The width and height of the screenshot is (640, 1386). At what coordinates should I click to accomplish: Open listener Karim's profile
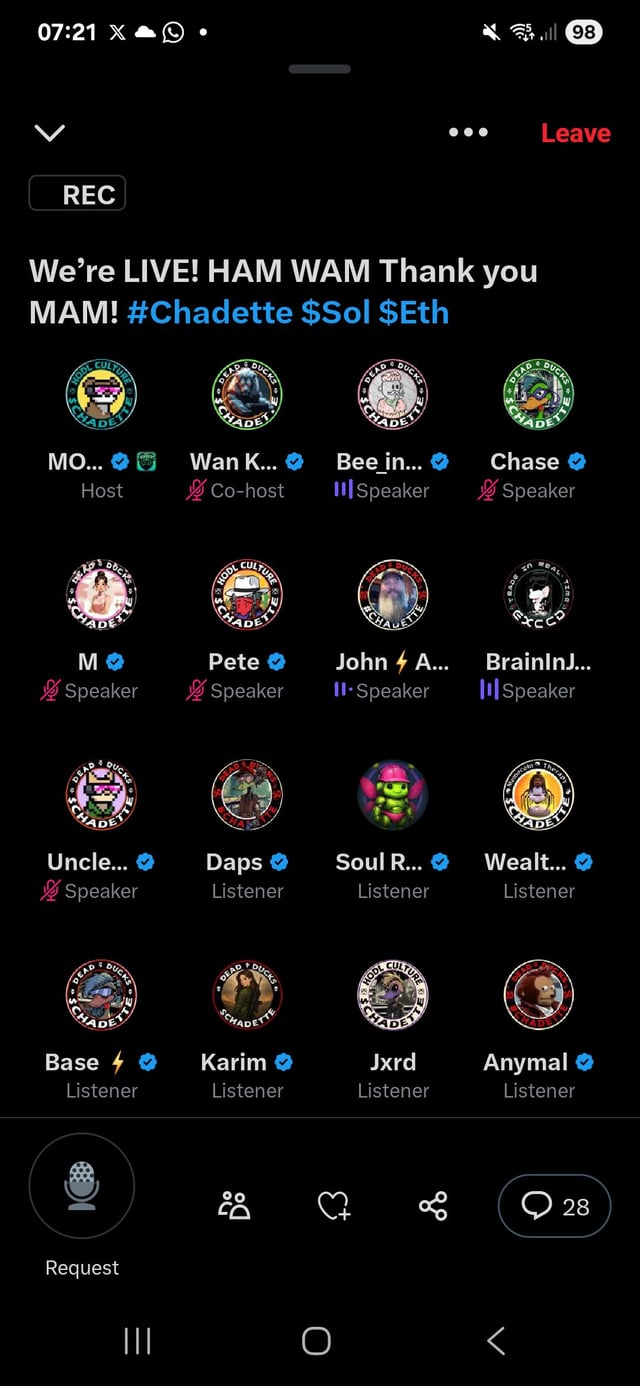click(x=247, y=994)
